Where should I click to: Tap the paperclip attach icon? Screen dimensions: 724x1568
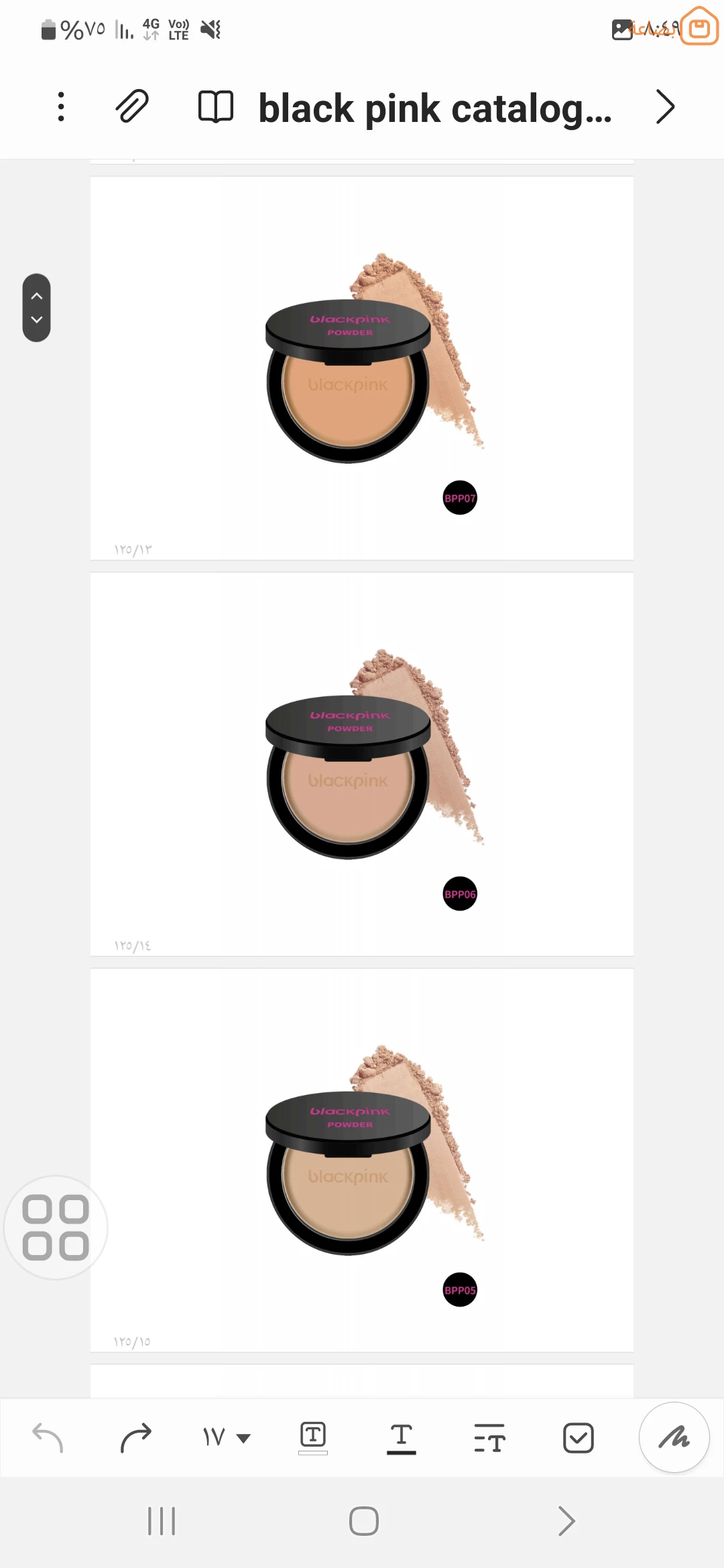[132, 107]
